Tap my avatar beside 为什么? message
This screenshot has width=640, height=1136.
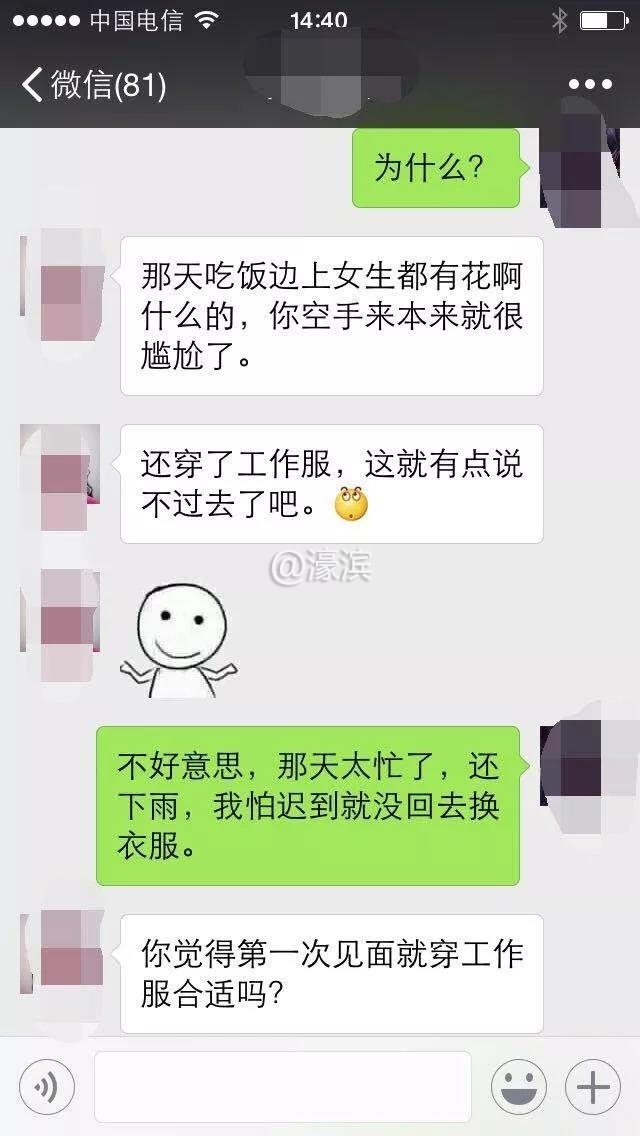tap(578, 170)
